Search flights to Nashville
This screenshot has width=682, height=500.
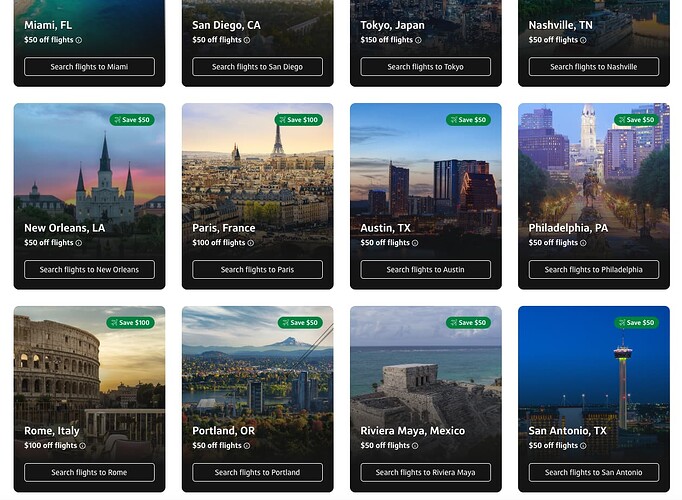593,67
